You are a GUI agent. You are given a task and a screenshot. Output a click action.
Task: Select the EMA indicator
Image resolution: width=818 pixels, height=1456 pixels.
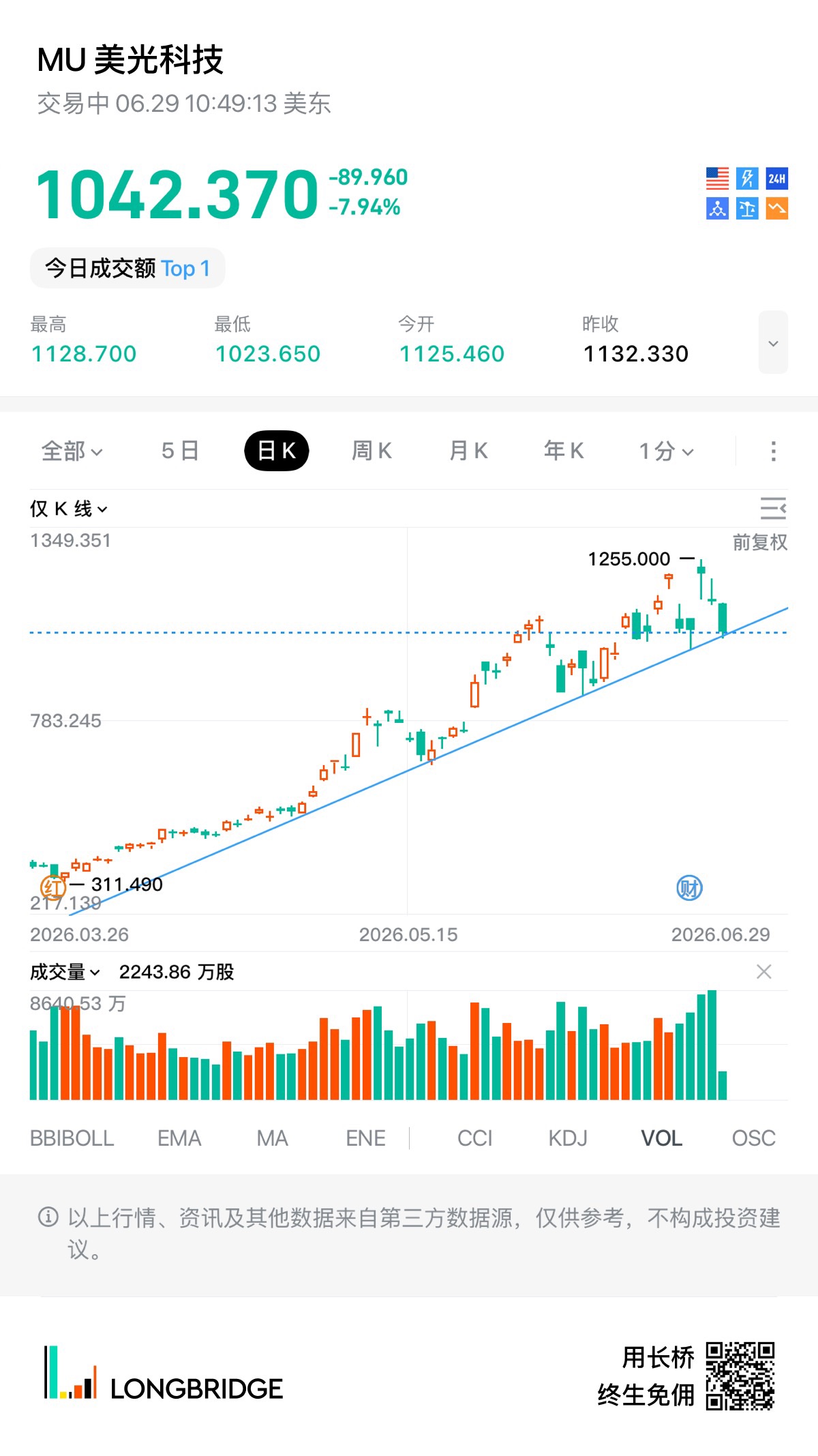tap(179, 1138)
